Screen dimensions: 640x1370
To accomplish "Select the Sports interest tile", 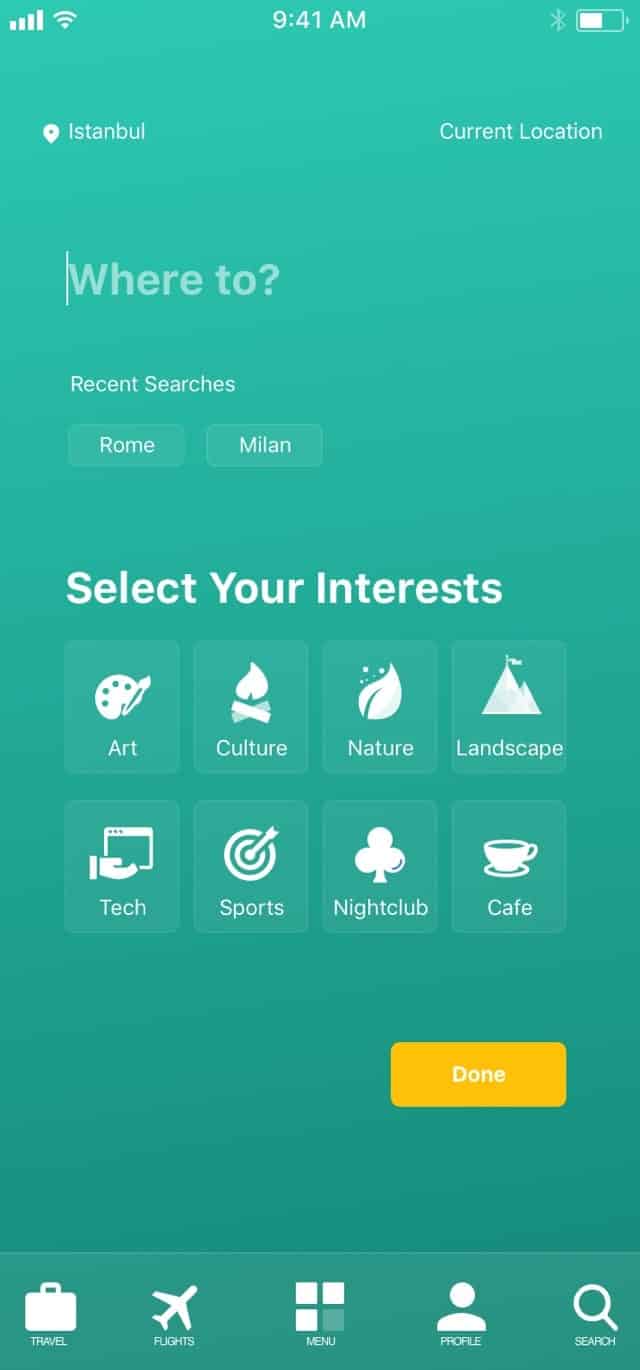I will (x=251, y=866).
